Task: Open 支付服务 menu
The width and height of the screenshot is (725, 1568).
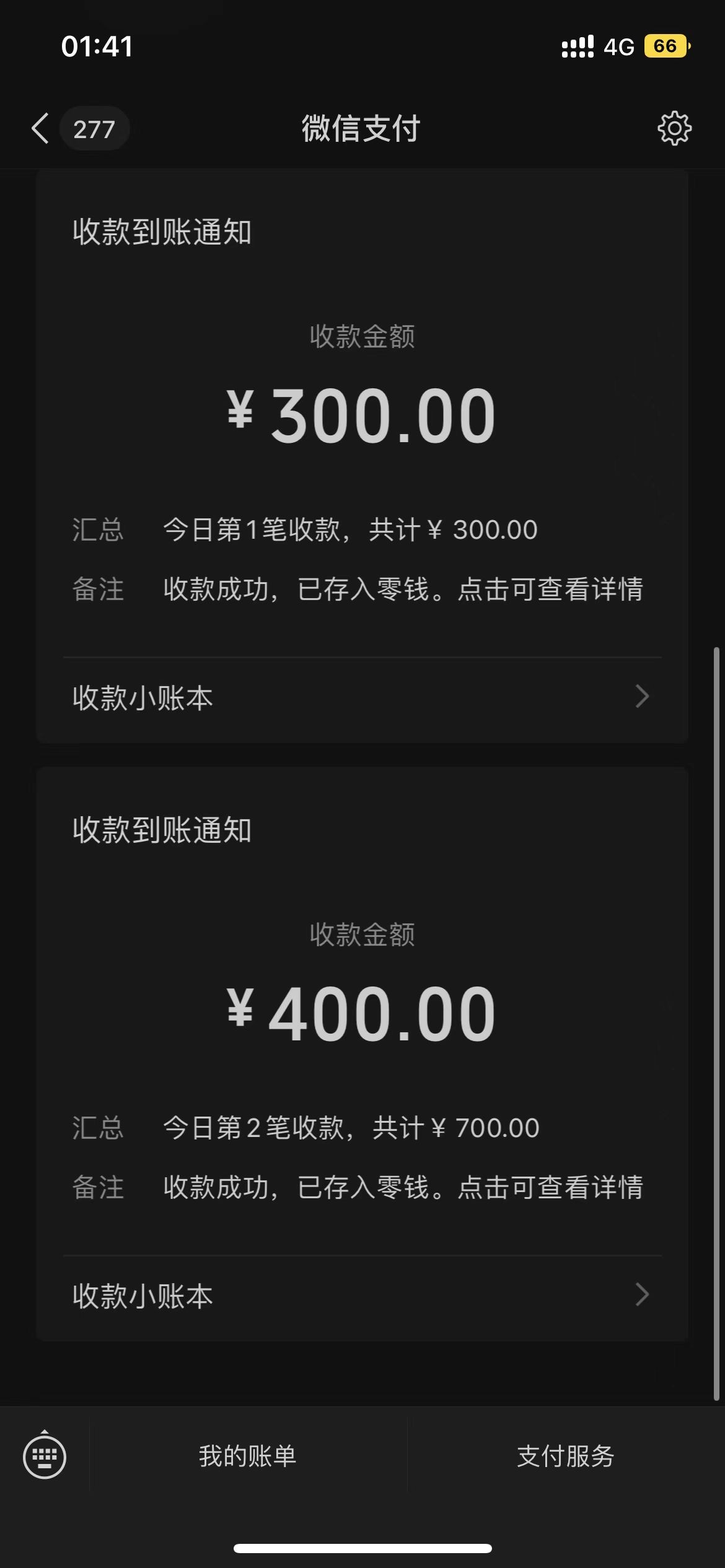Action: point(565,1457)
